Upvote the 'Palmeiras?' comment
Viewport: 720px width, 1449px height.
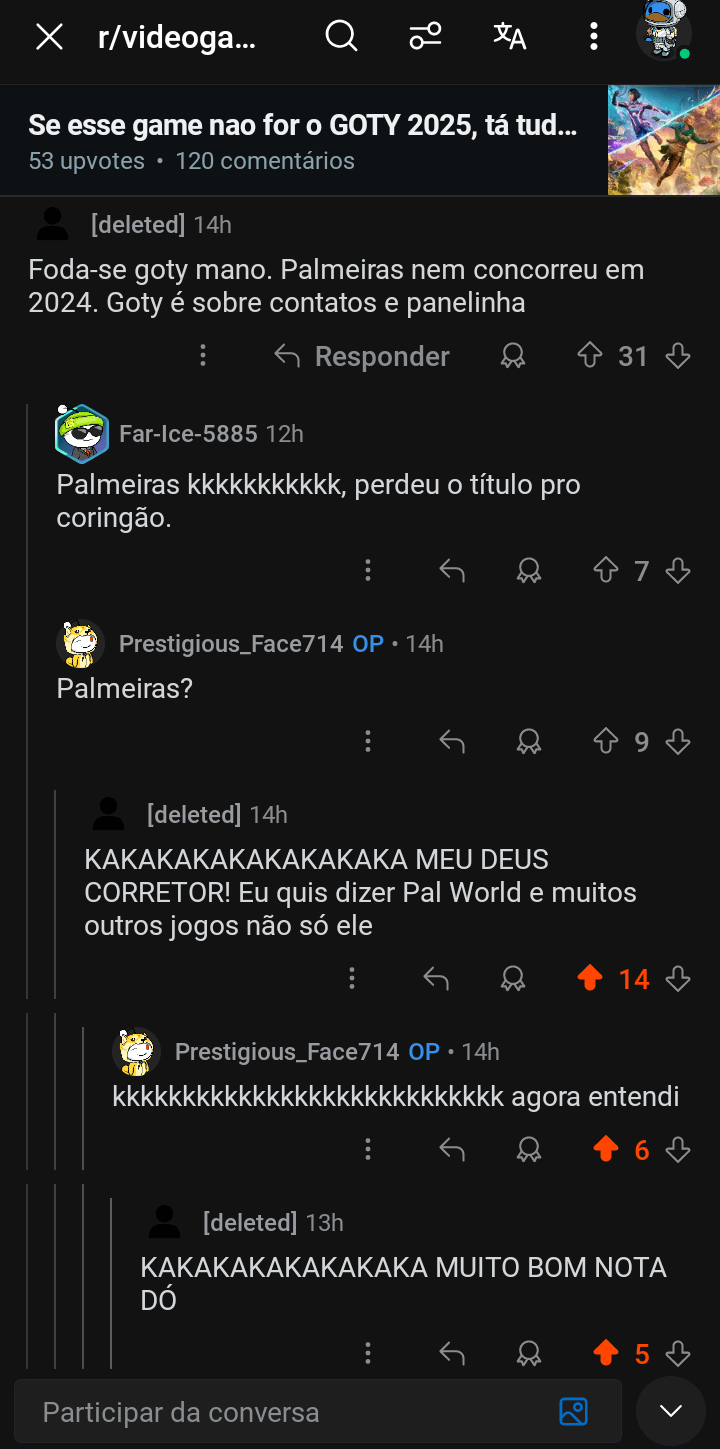click(x=606, y=742)
